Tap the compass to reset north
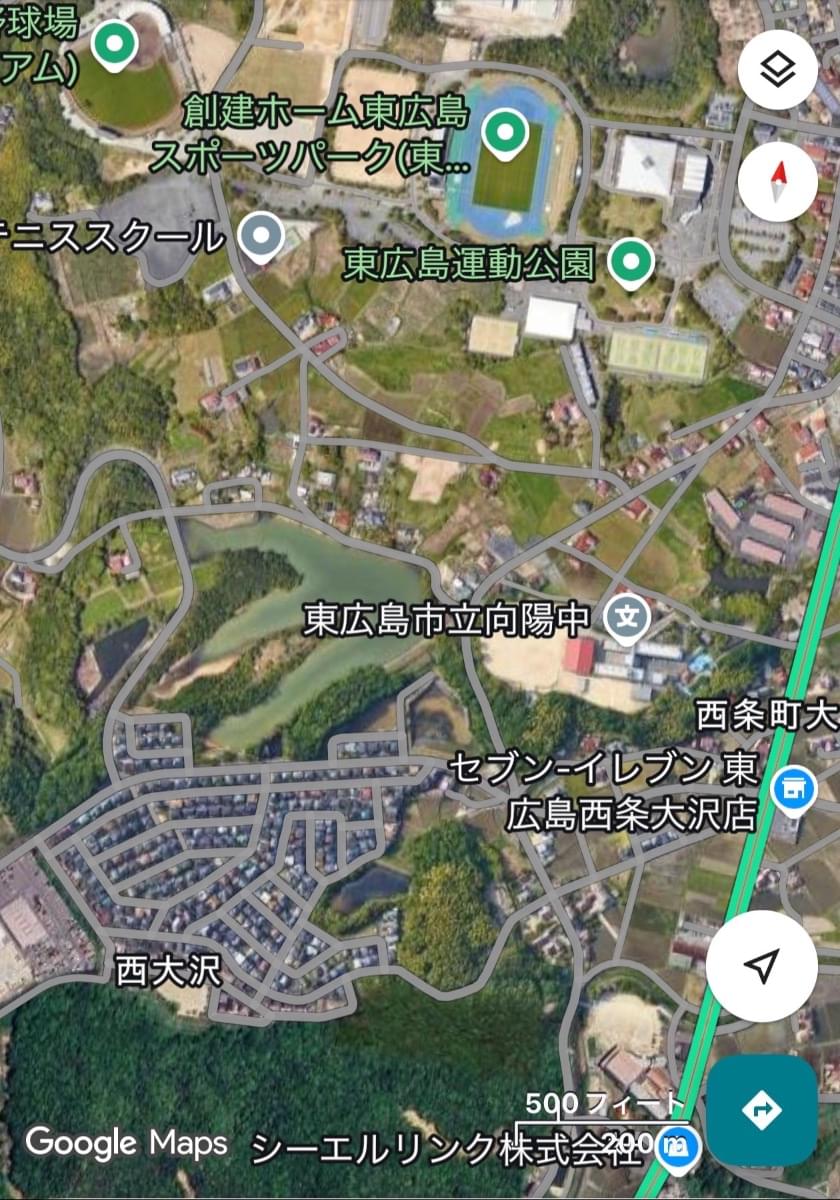 click(777, 182)
